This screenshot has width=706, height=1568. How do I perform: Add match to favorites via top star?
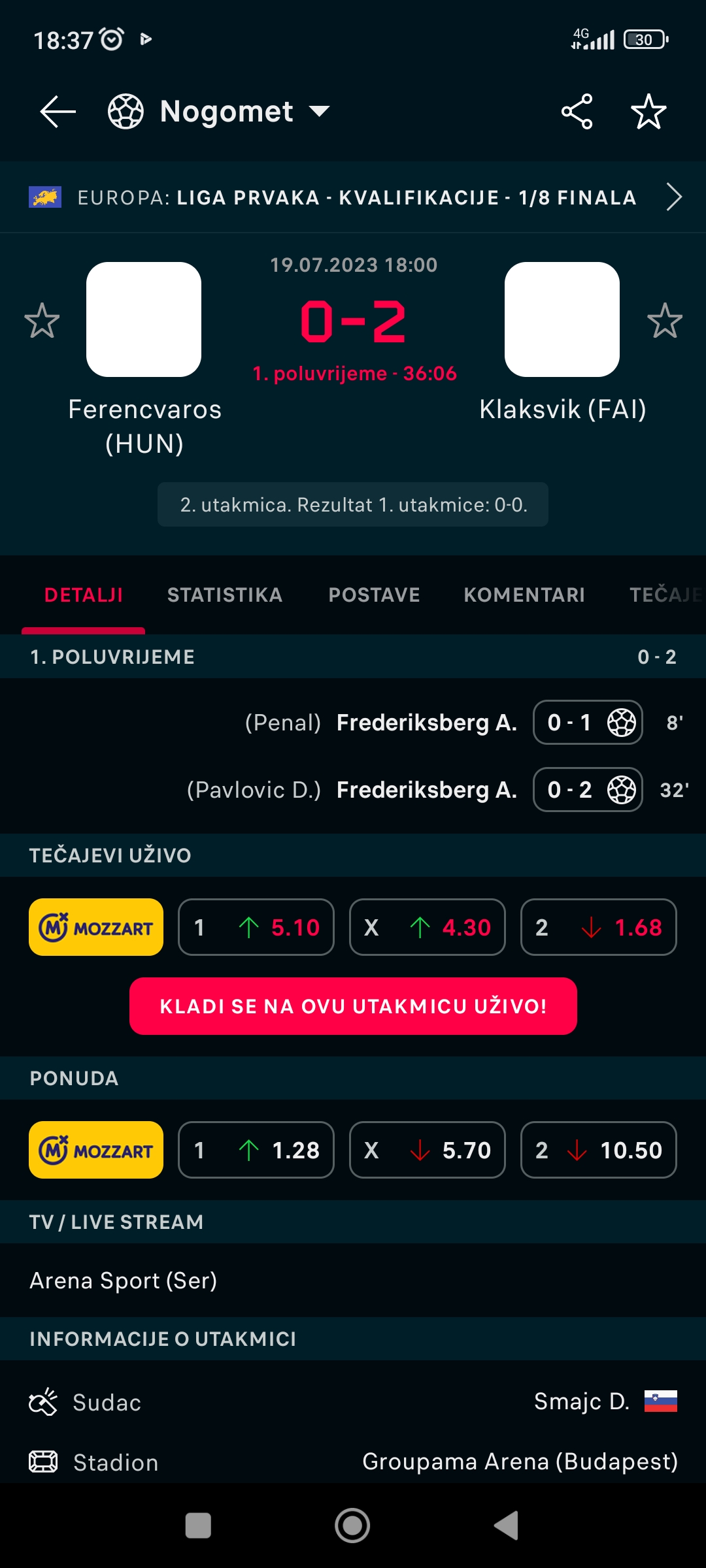coord(648,112)
